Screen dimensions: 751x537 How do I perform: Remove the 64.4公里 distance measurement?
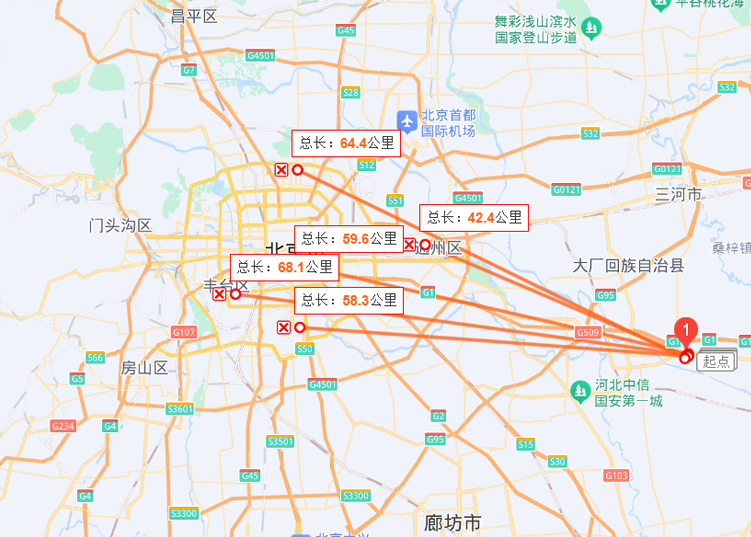282,171
